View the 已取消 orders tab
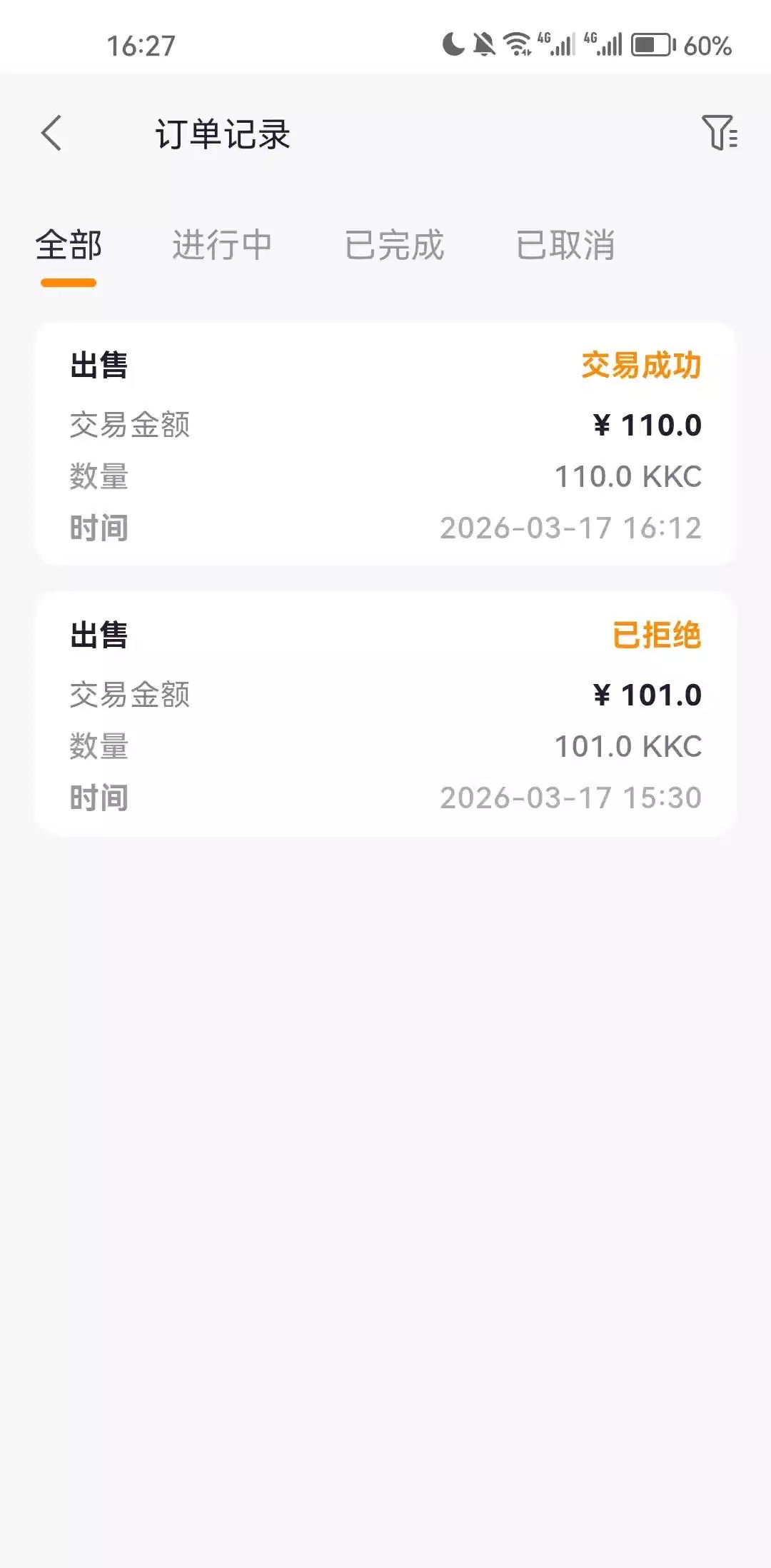Image resolution: width=771 pixels, height=1568 pixels. coord(565,246)
